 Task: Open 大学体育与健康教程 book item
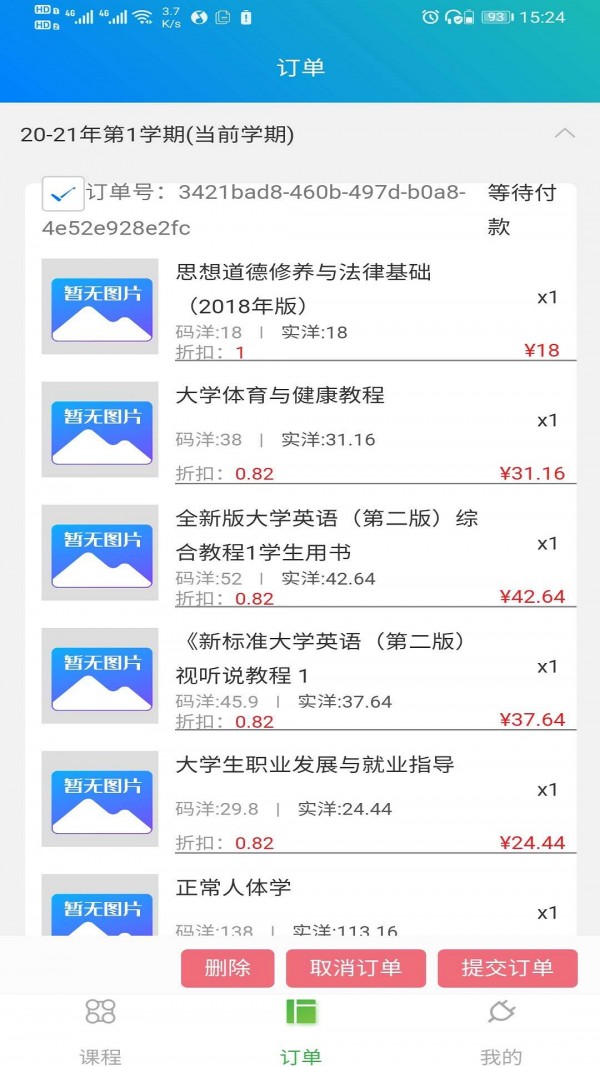280,395
